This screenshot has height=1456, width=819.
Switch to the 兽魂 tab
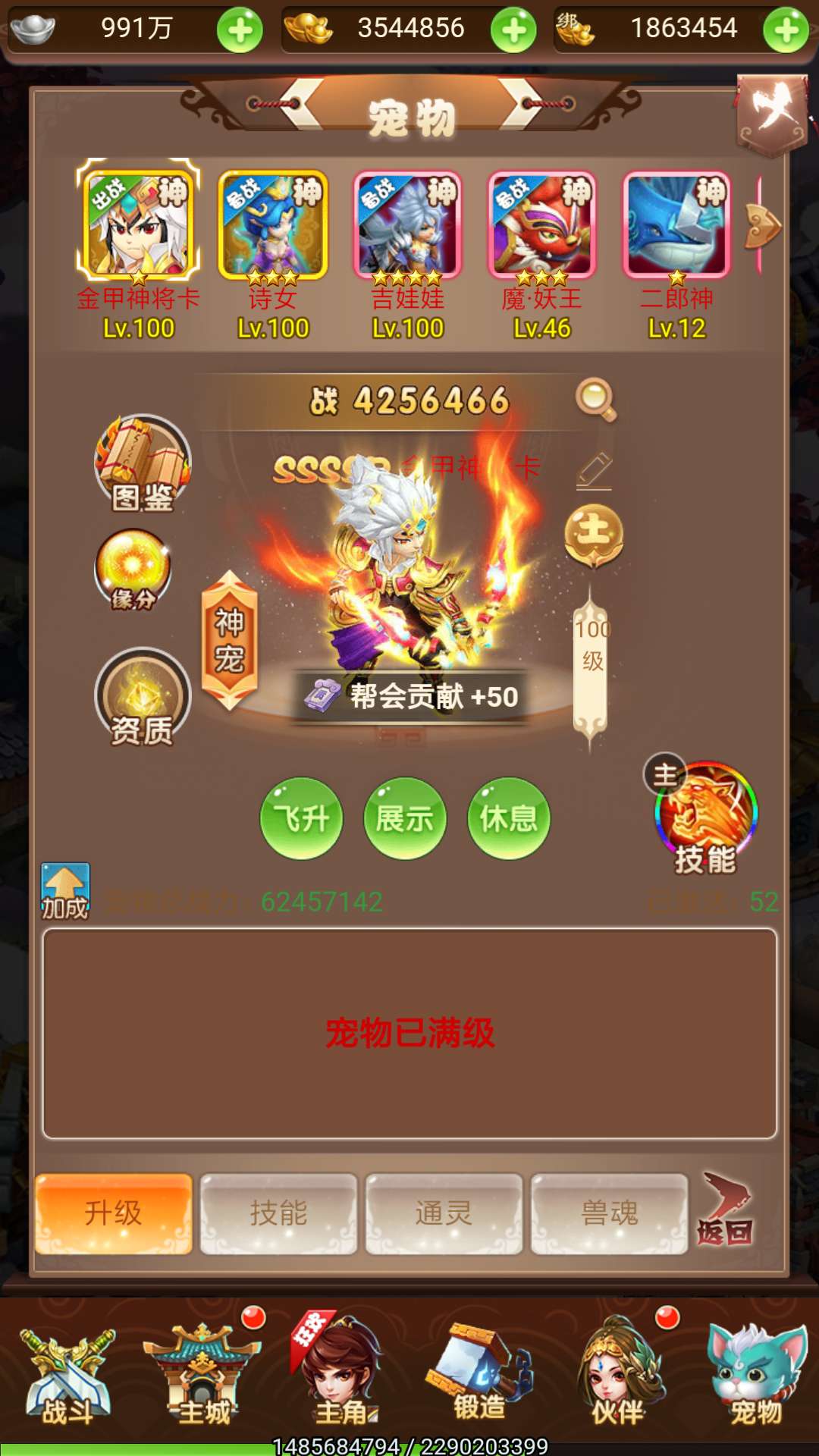click(610, 1213)
